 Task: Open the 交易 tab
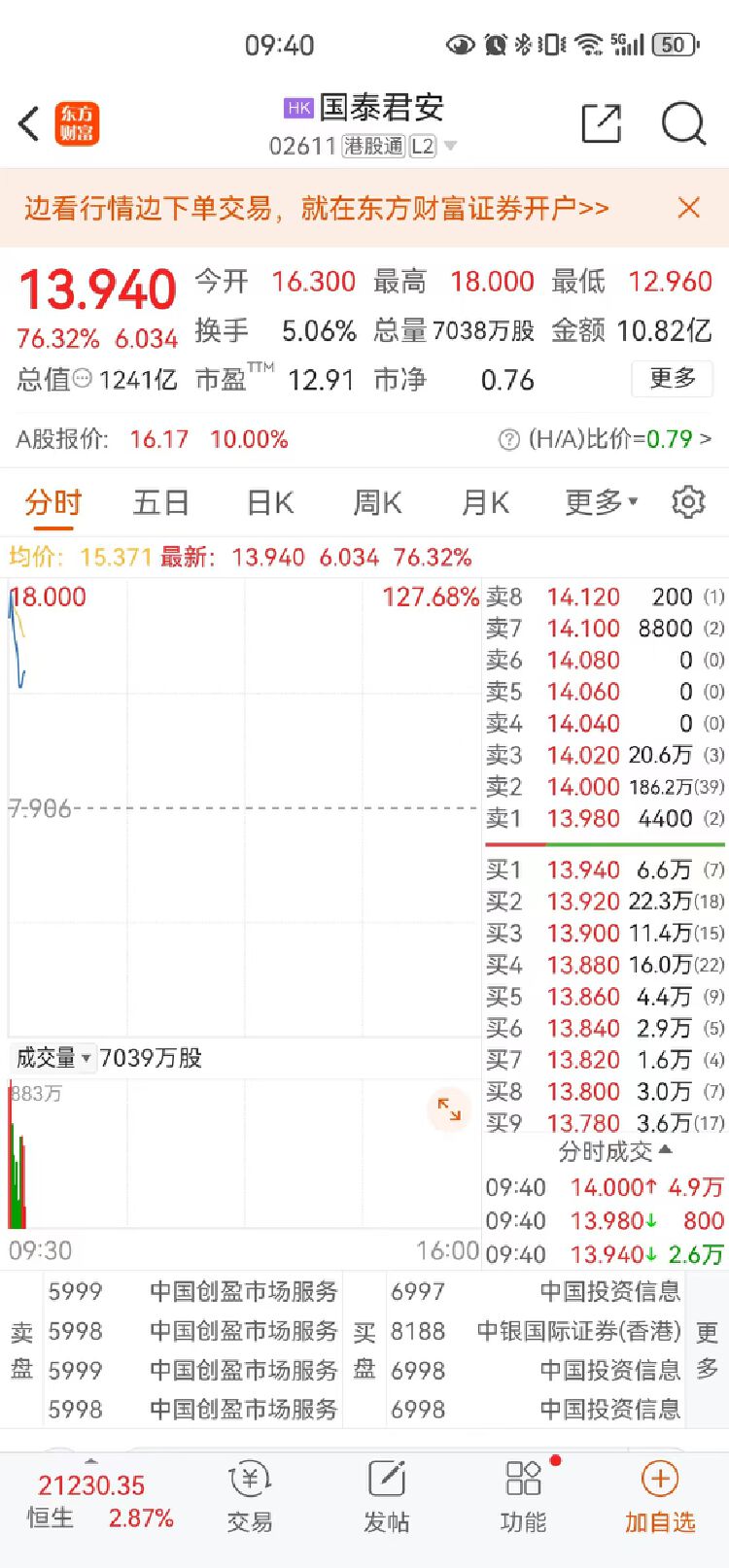[x=250, y=1497]
